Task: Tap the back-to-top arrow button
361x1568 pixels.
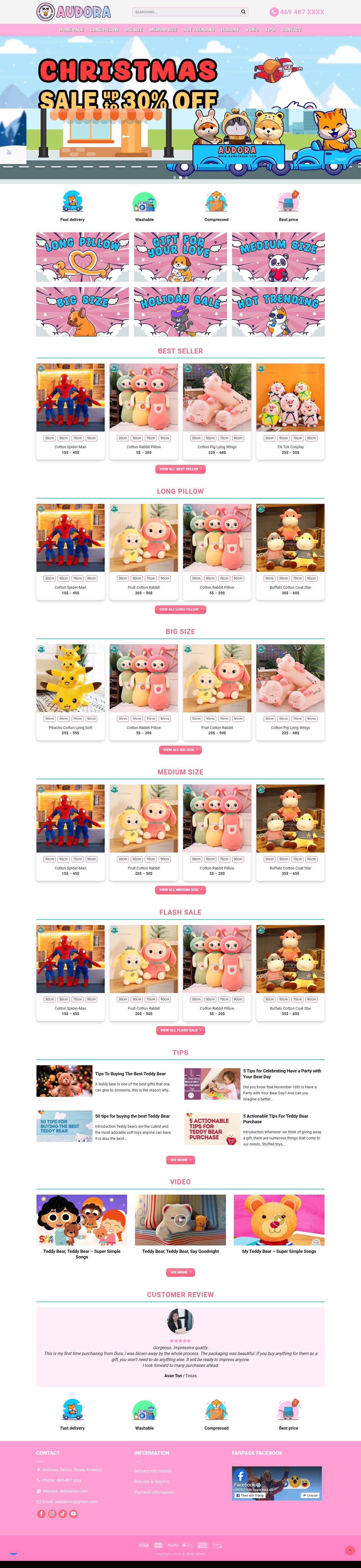Action: tap(349, 1550)
